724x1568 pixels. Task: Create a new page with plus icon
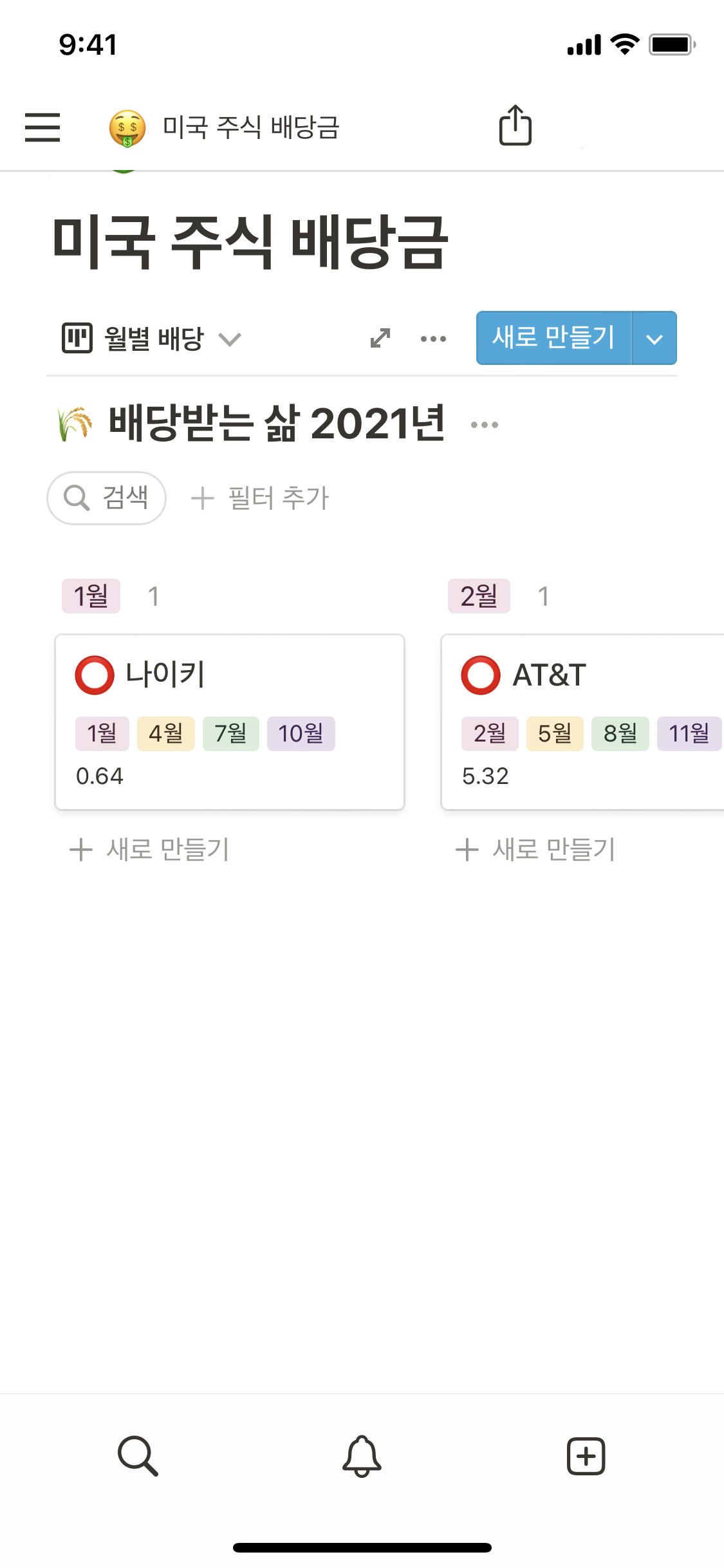click(586, 1455)
